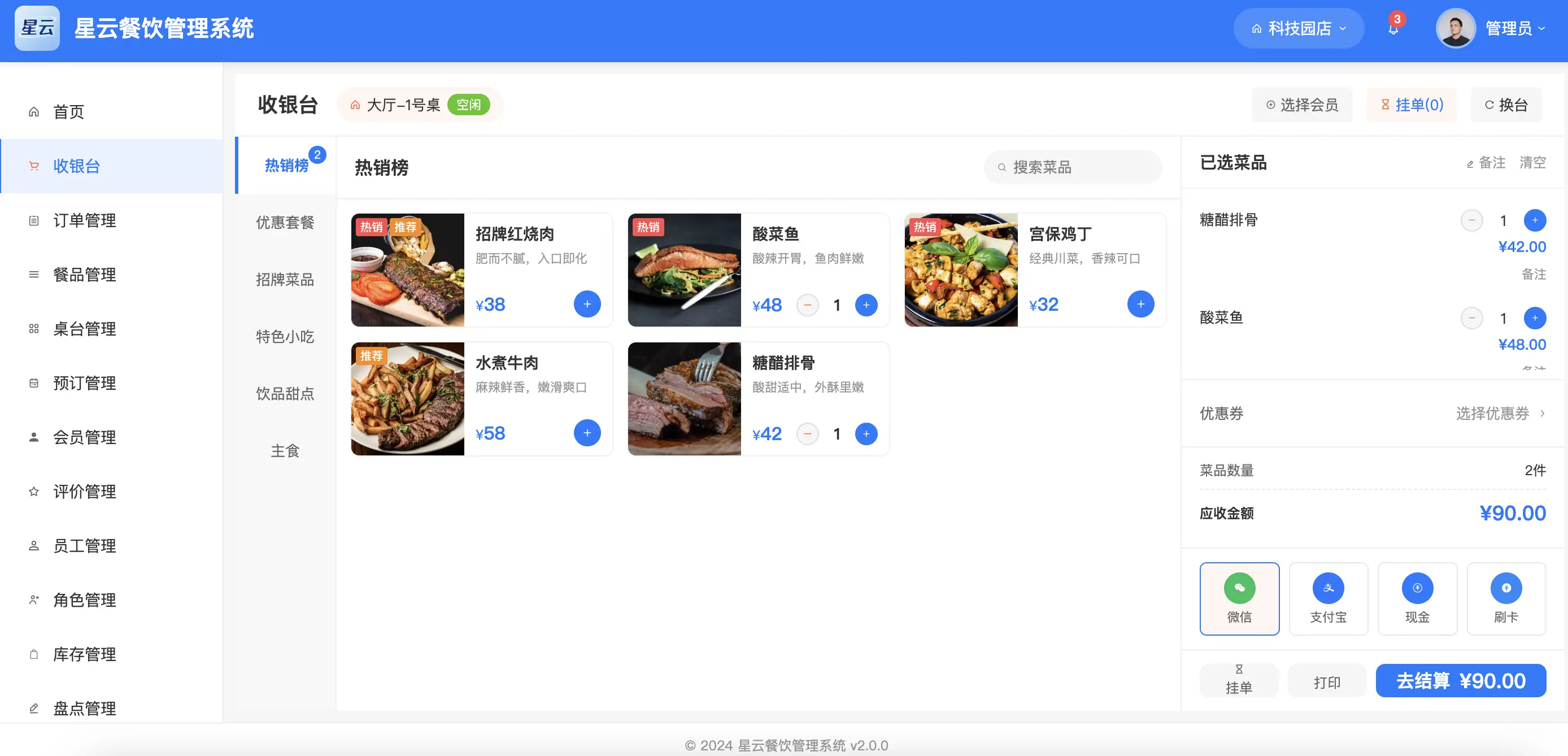This screenshot has width=1568, height=756.
Task: Select the 饮品甜点 category
Action: click(285, 393)
